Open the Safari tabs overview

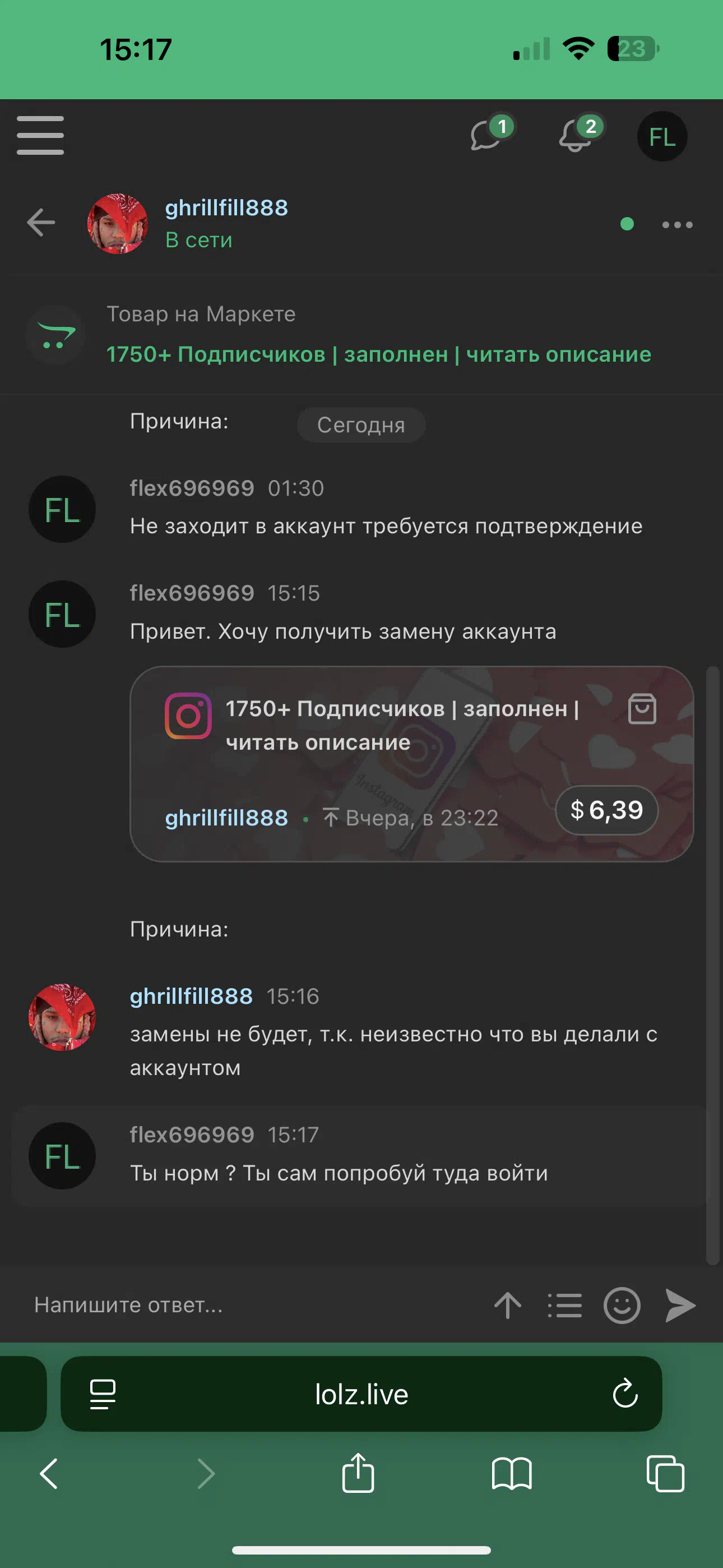pyautogui.click(x=665, y=1474)
